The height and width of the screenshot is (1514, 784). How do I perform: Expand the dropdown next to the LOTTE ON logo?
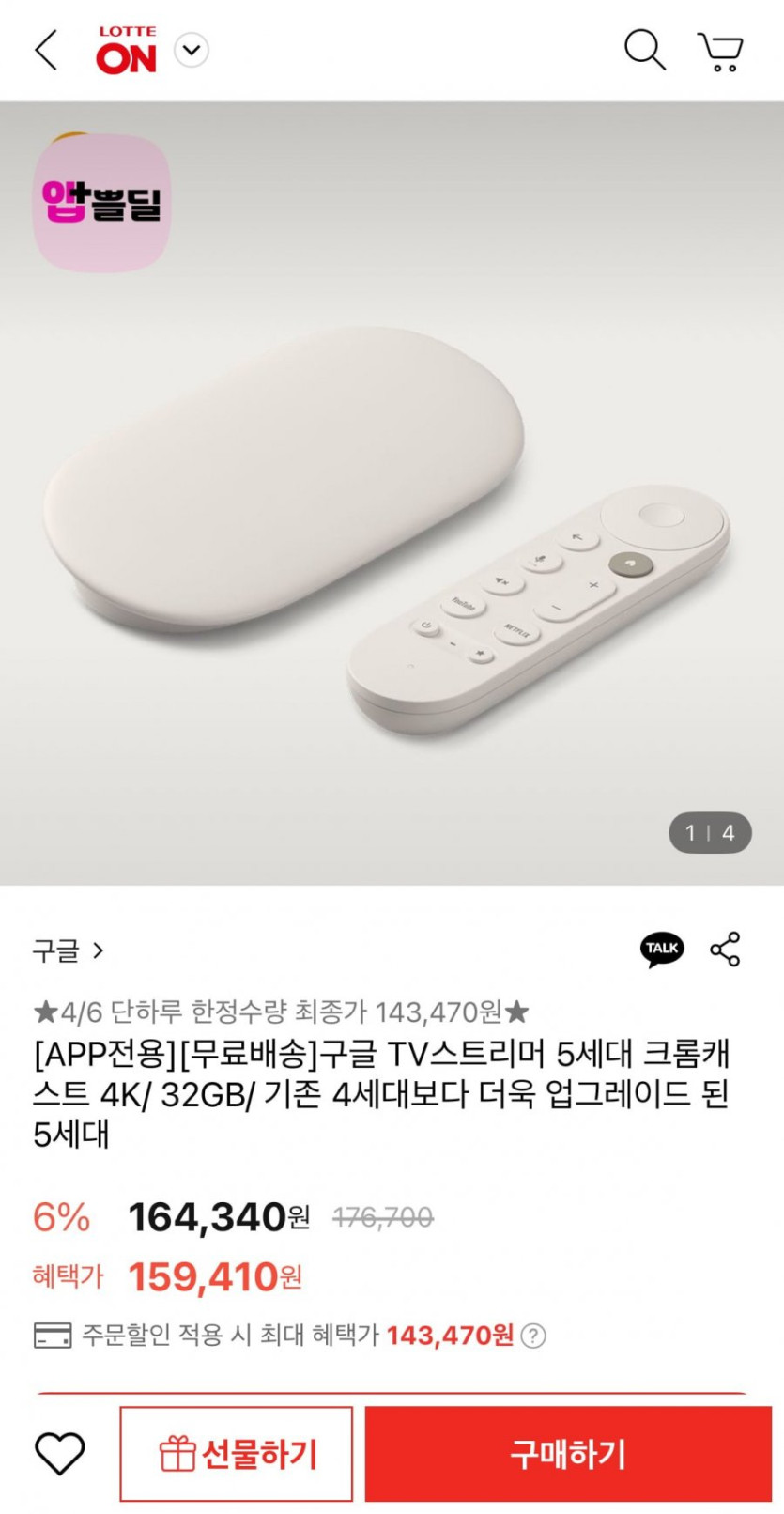click(192, 50)
